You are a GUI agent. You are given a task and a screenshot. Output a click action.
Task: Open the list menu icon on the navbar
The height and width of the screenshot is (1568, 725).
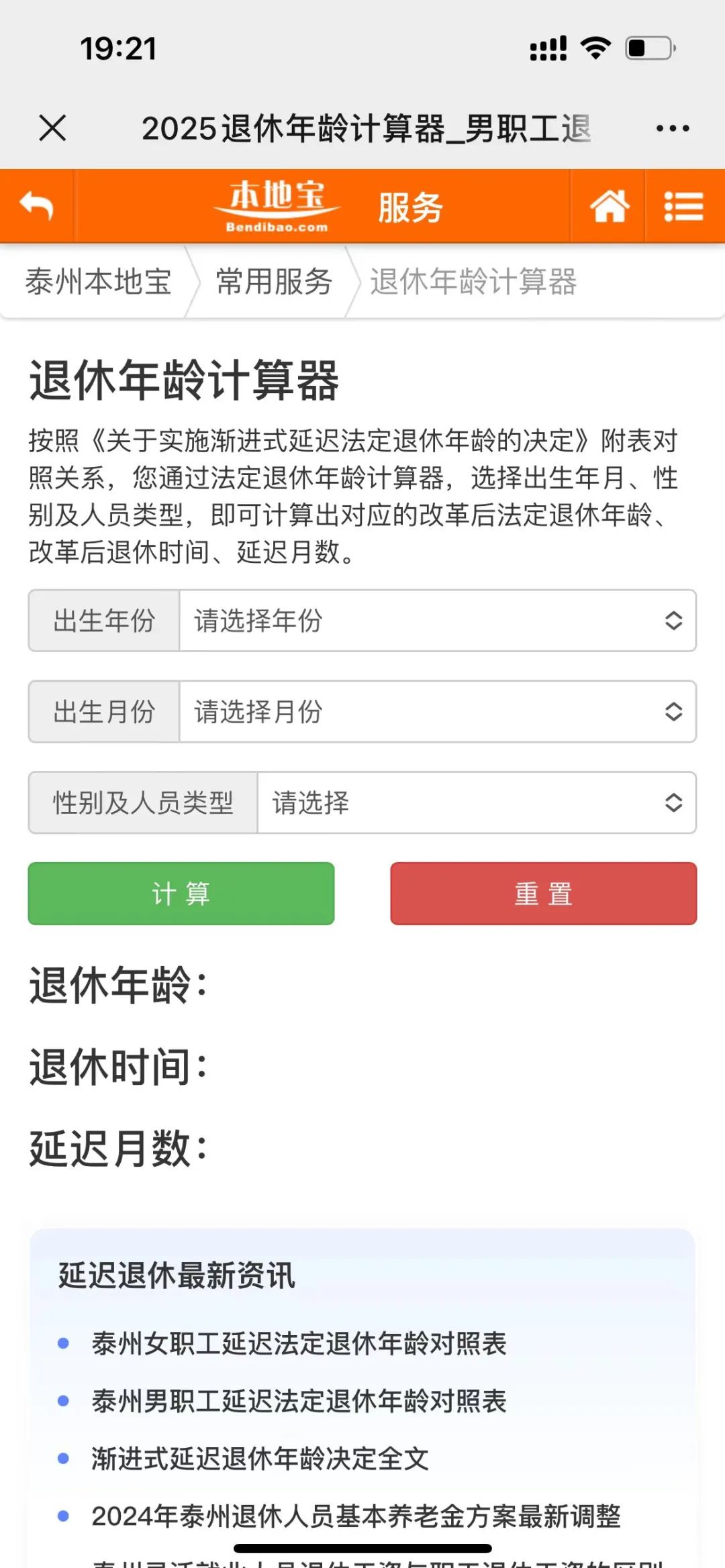click(683, 205)
